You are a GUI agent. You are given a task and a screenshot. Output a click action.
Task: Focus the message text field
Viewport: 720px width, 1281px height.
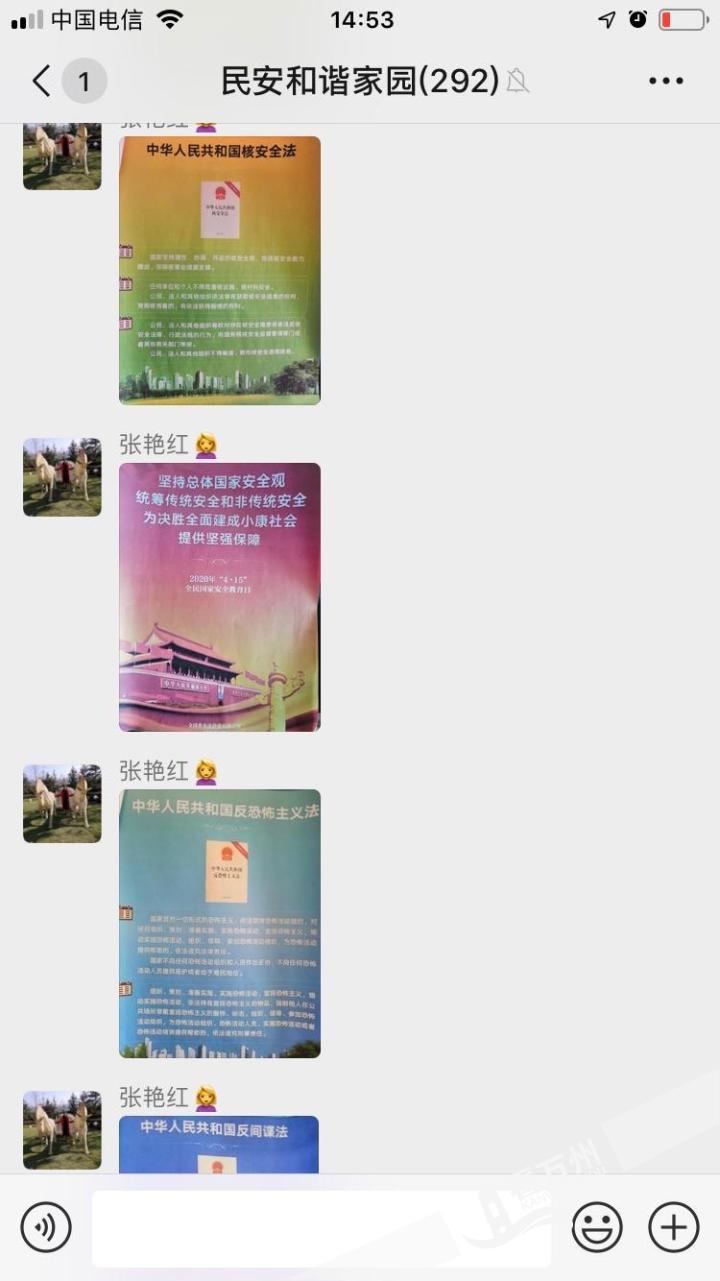(x=321, y=1228)
